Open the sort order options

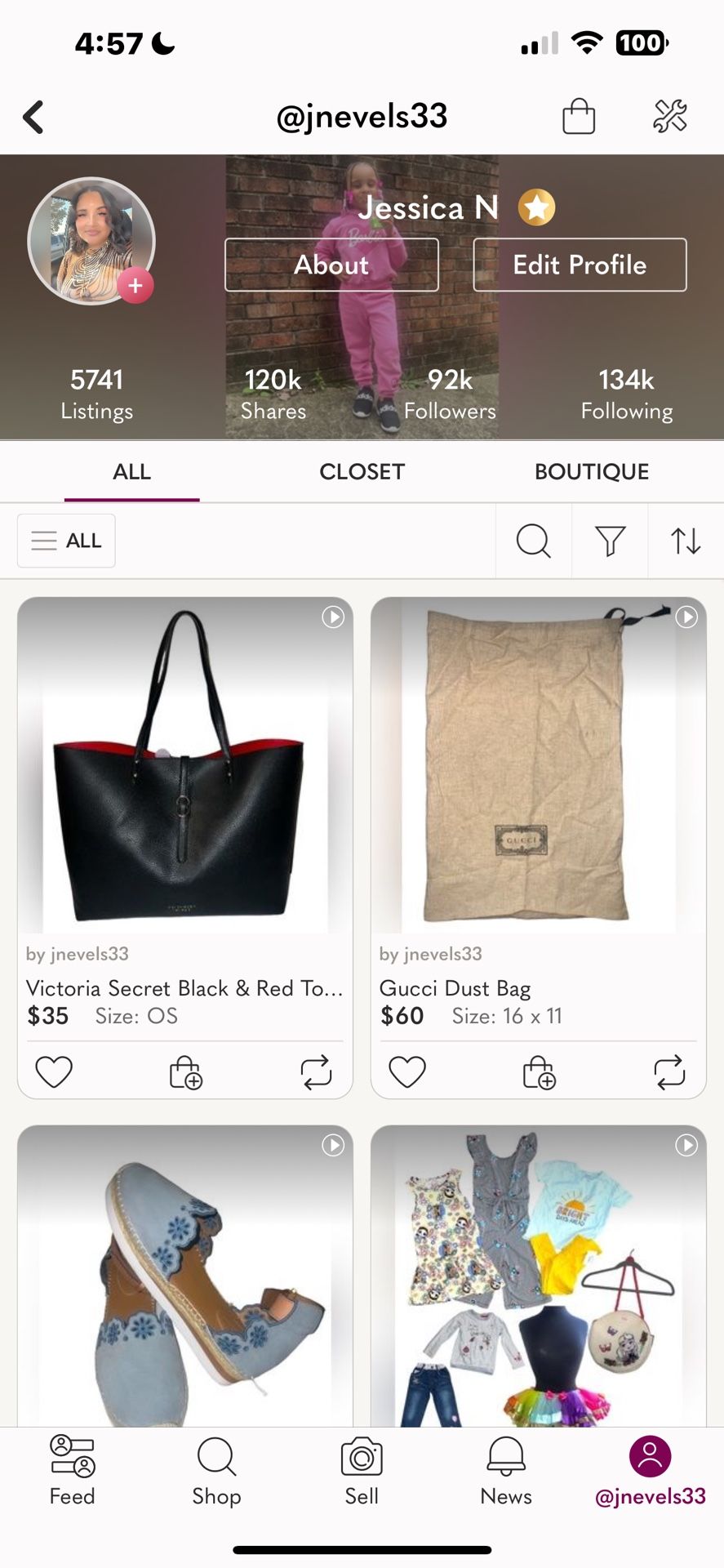coord(686,541)
